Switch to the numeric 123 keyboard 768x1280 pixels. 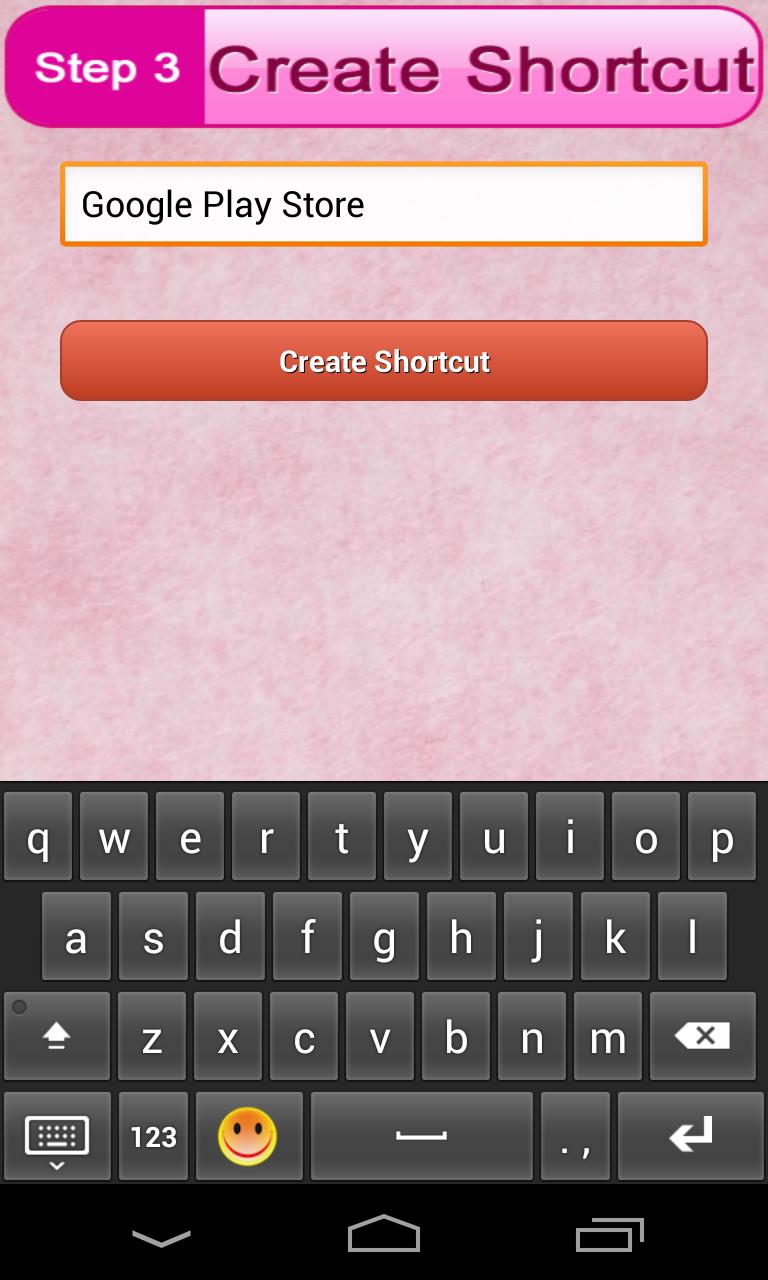pos(152,1135)
